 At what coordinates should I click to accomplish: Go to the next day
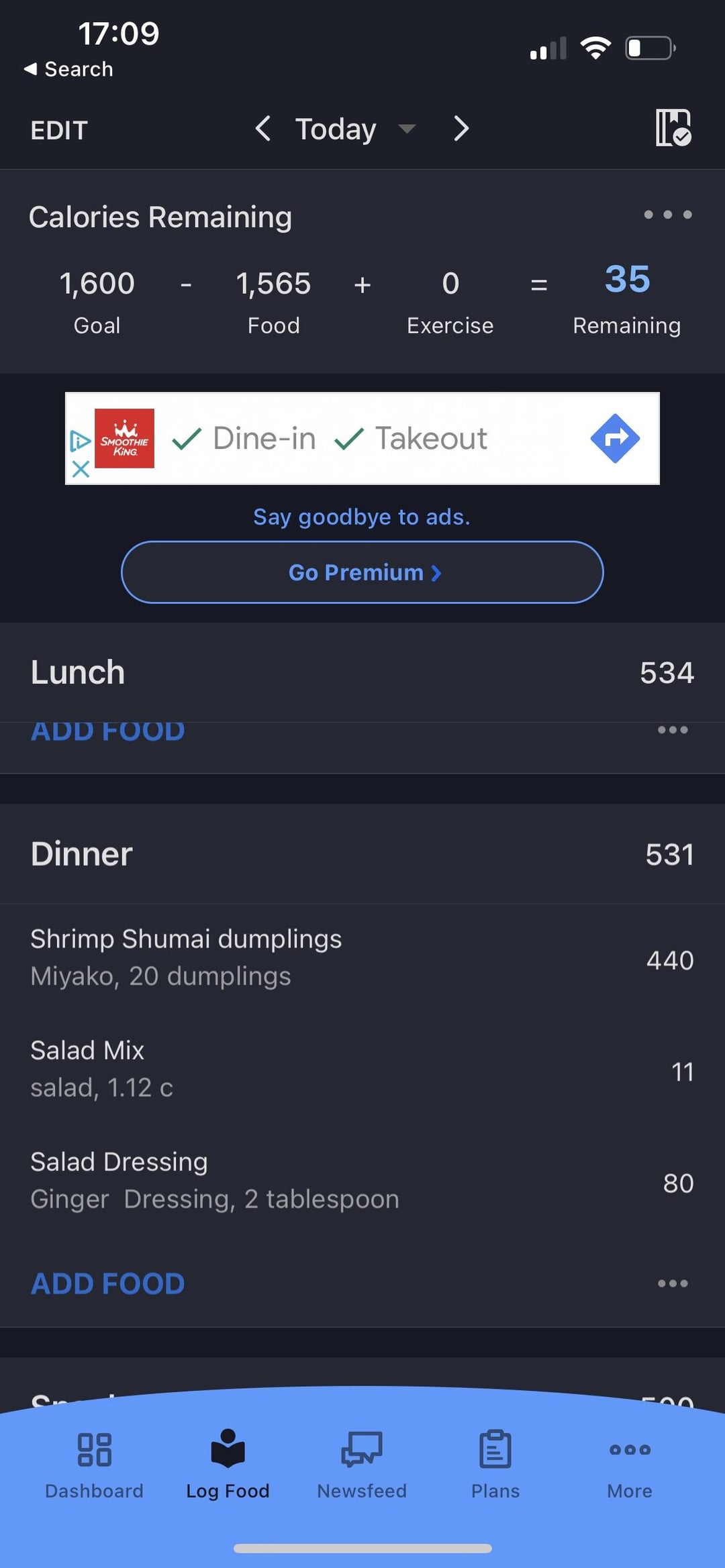tap(461, 128)
